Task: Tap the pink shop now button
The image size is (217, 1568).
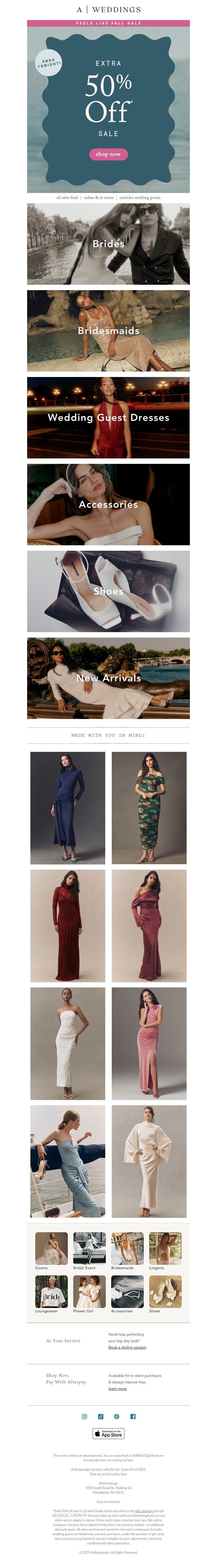Action: [108, 154]
